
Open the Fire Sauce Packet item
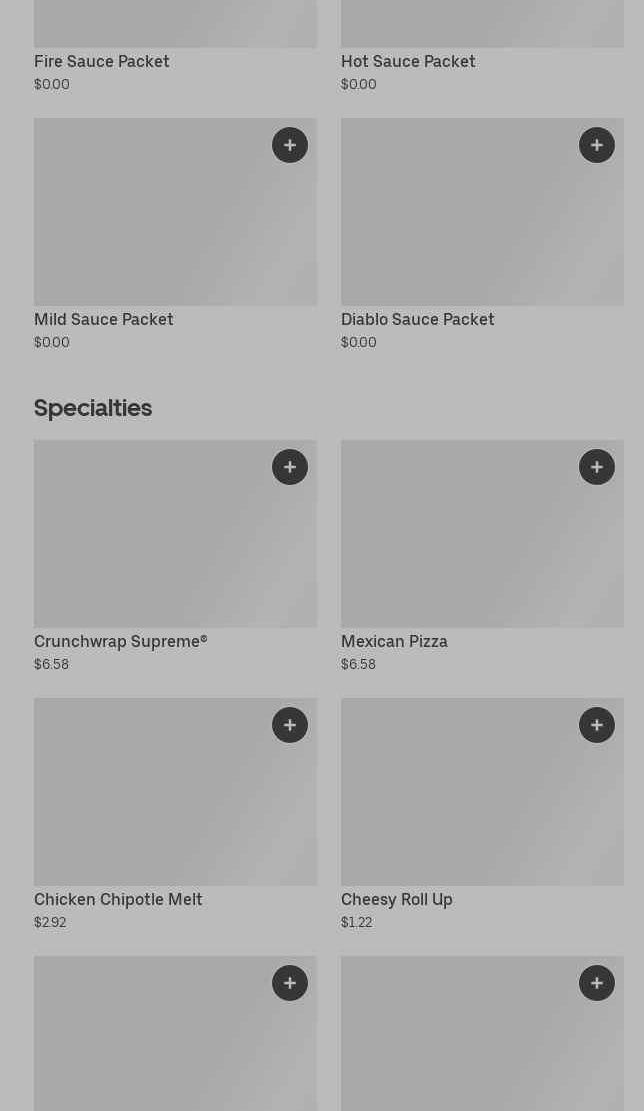click(102, 62)
